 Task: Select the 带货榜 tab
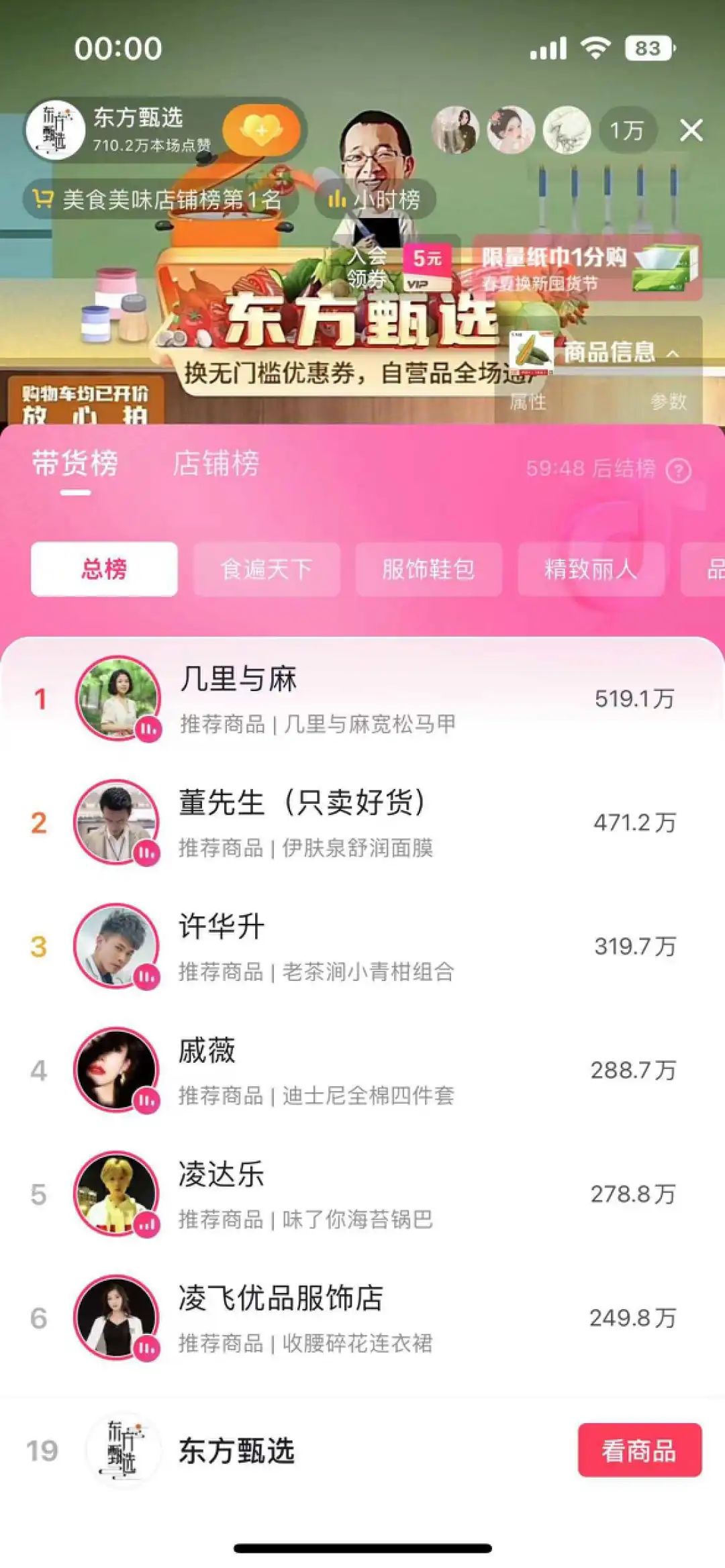coord(75,464)
